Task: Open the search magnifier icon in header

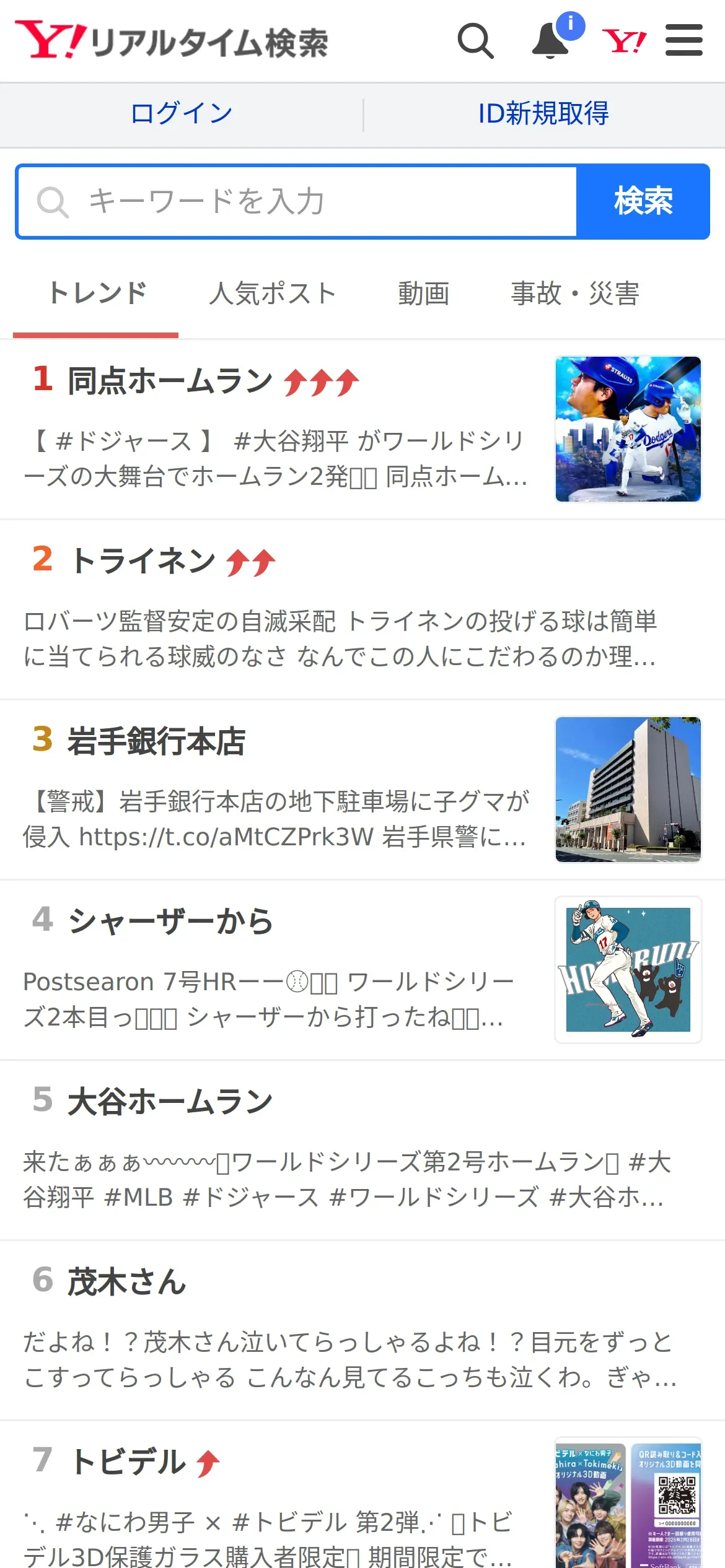Action: point(475,41)
